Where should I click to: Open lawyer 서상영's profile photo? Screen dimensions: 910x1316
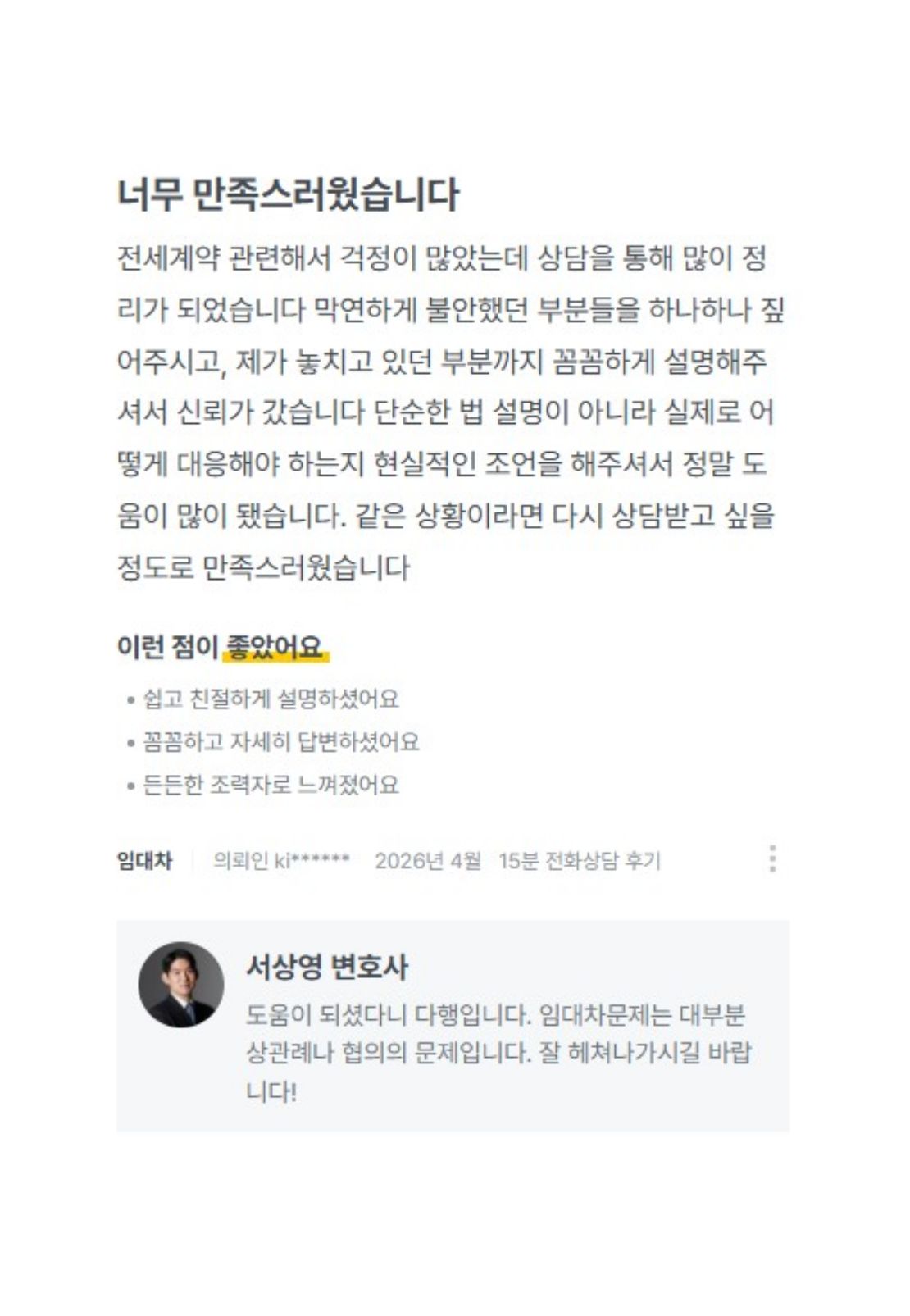click(181, 984)
